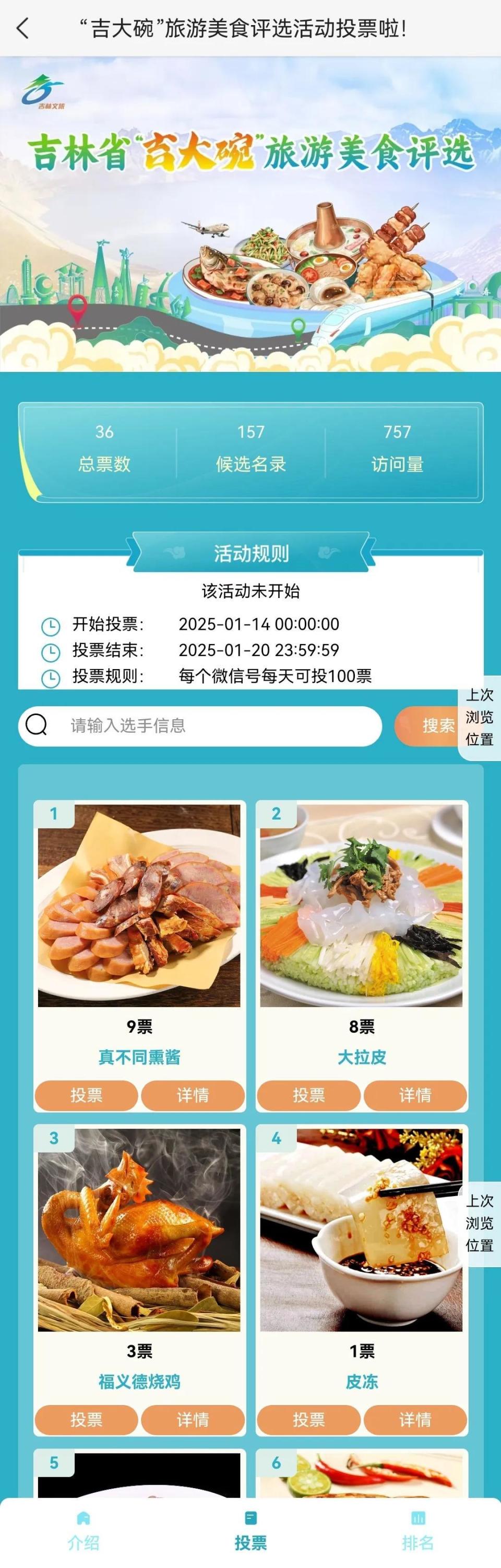The image size is (501, 1568).
Task: Open the 福义德烧鸡 chicken photo
Action: [x=139, y=1230]
